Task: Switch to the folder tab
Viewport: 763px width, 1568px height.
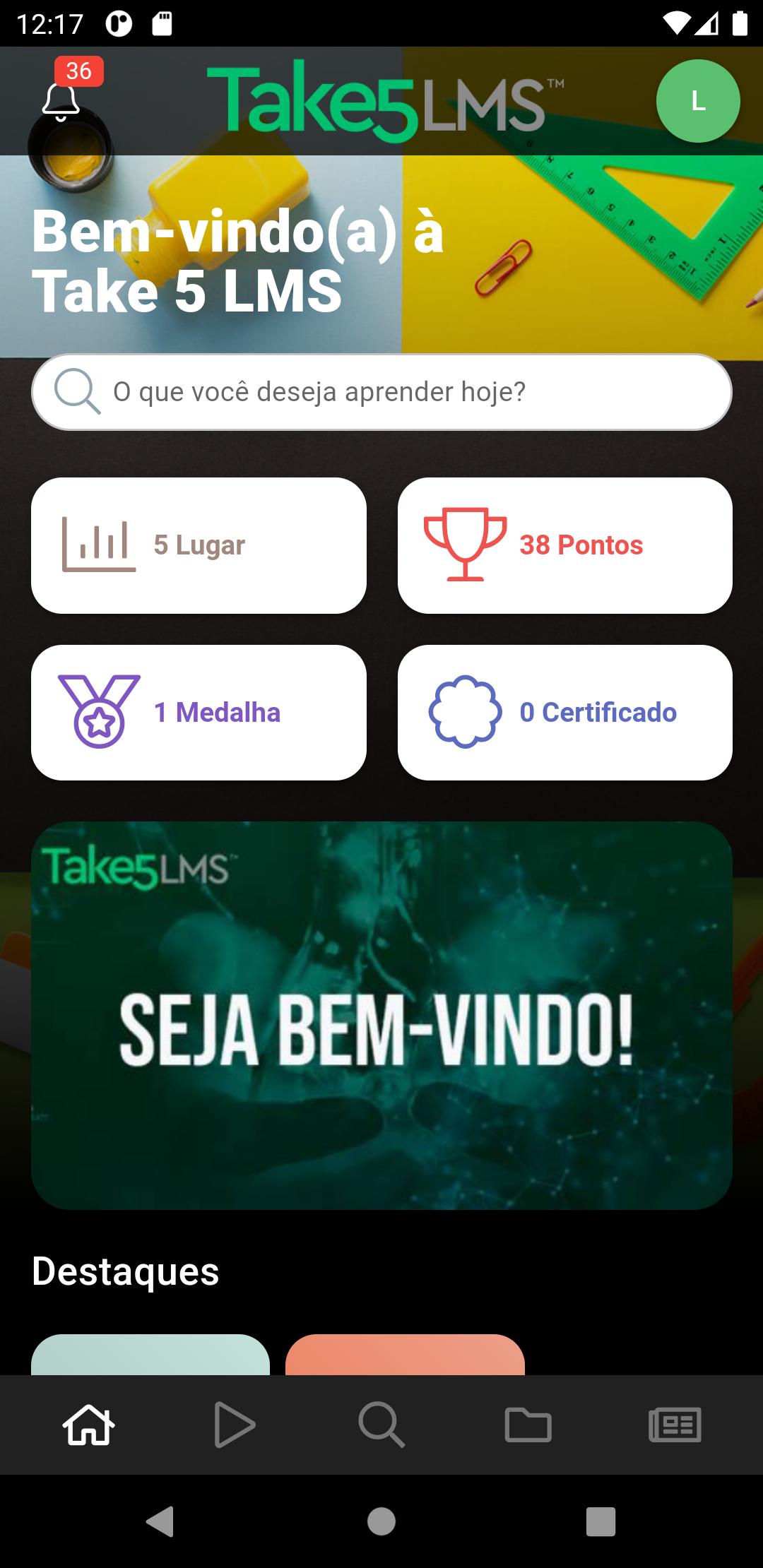Action: (x=528, y=1425)
